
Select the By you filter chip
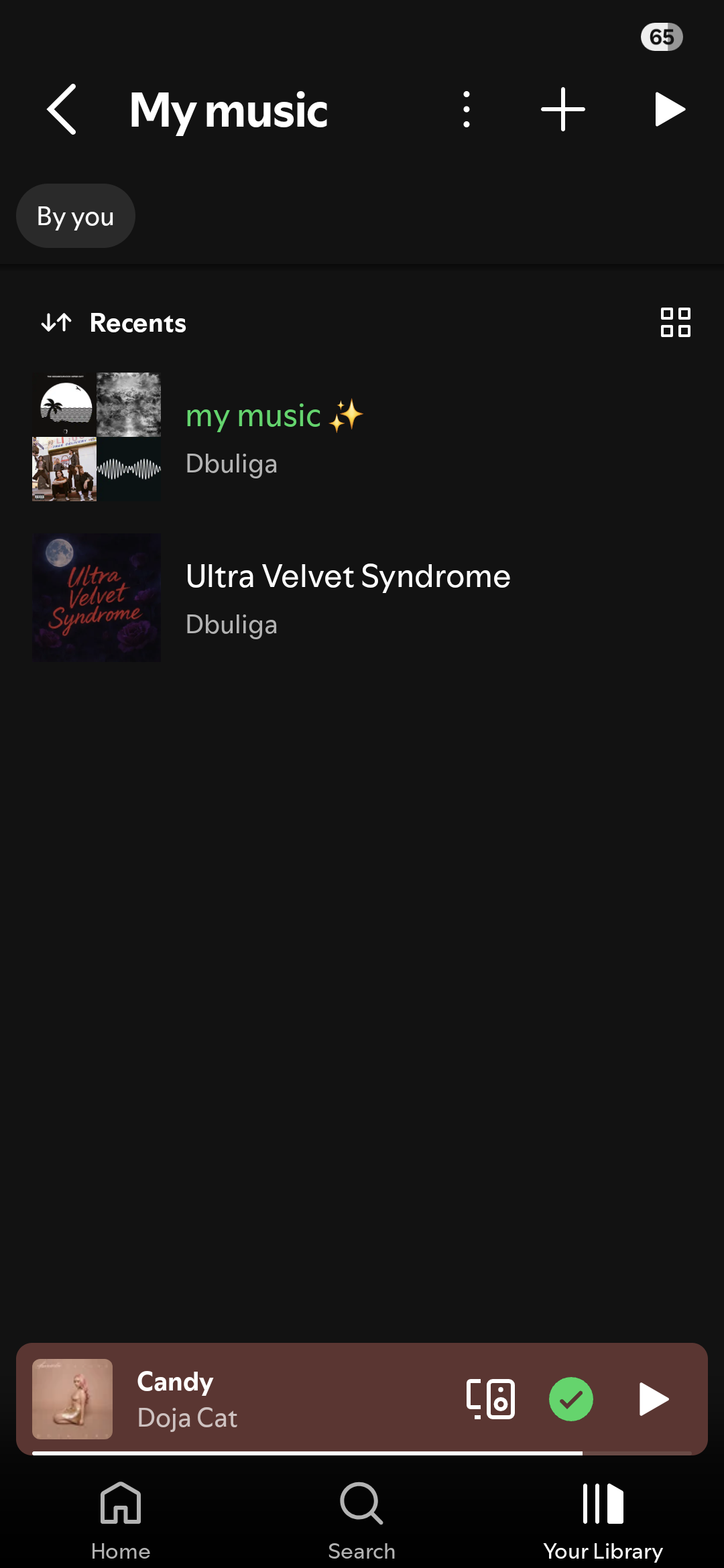click(76, 216)
